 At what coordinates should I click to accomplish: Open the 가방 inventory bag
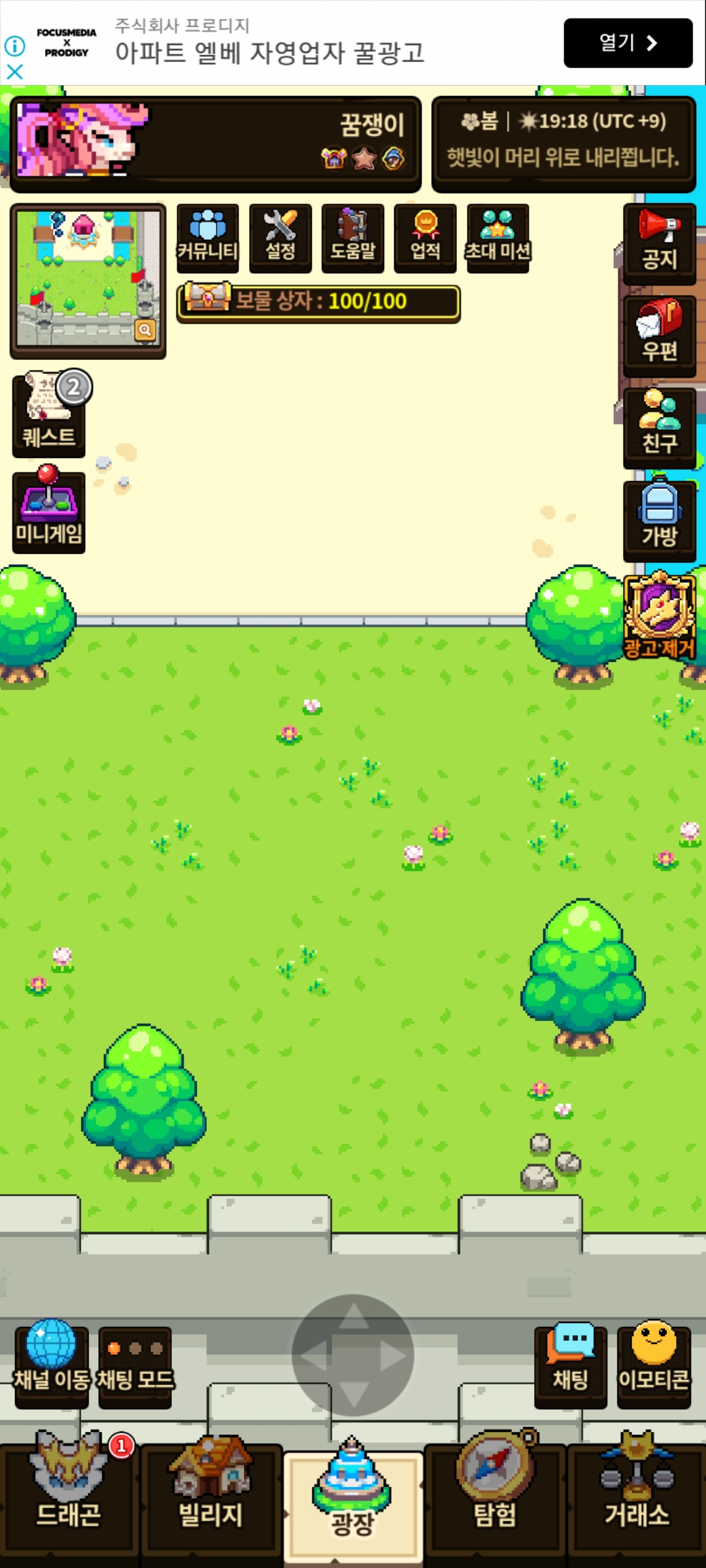(659, 520)
